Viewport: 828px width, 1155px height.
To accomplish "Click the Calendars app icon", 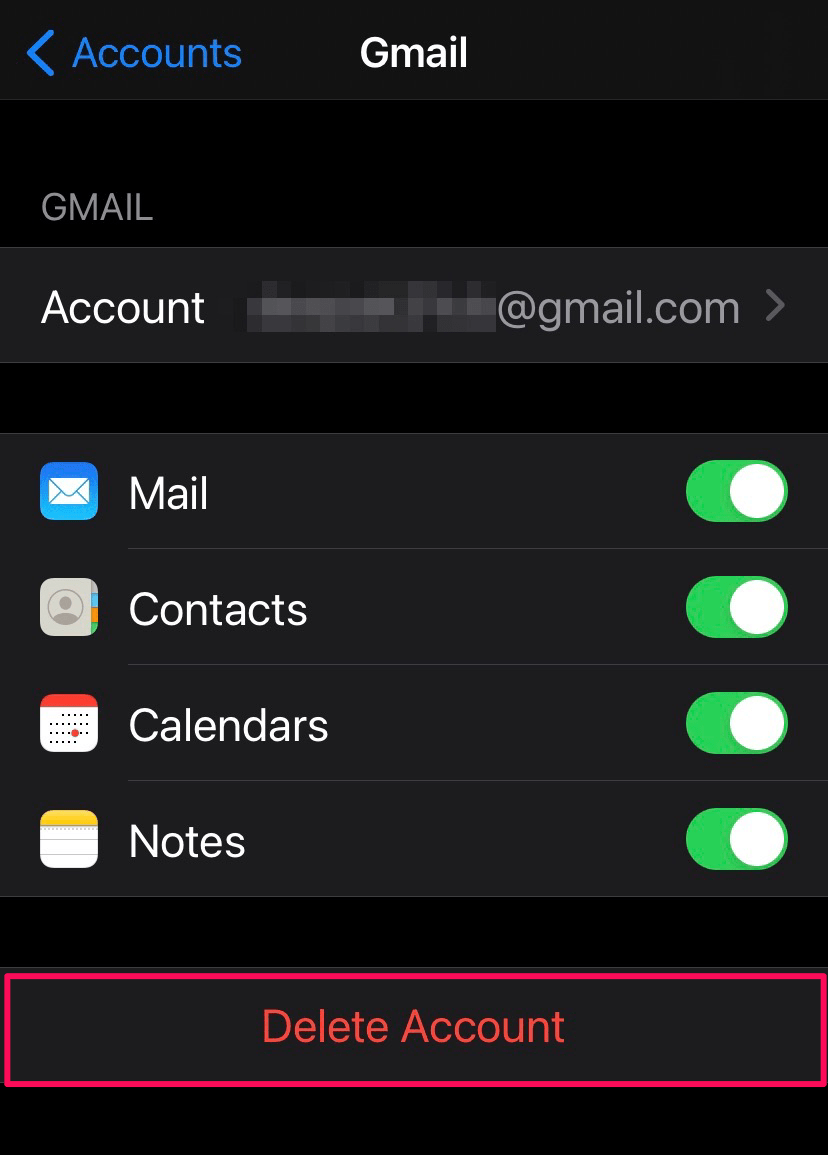I will point(68,723).
